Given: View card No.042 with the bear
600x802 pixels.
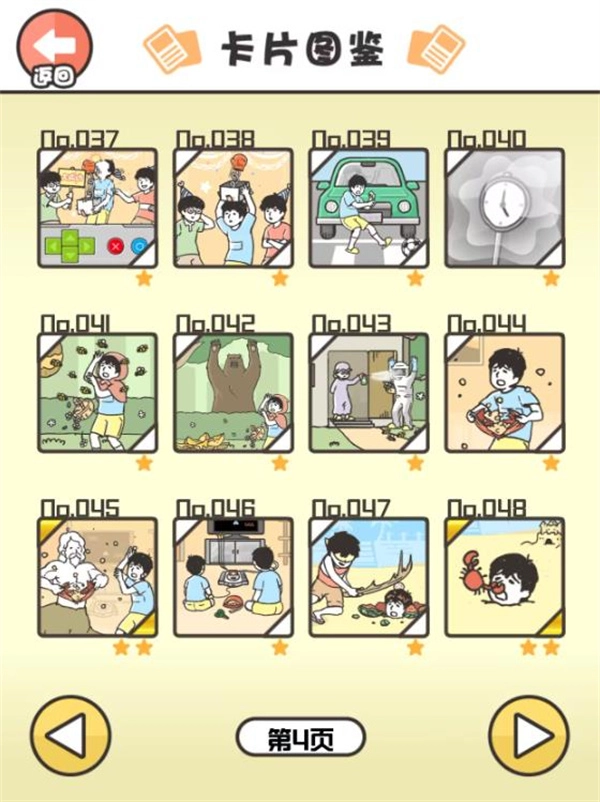Looking at the screenshot, I should click(233, 393).
